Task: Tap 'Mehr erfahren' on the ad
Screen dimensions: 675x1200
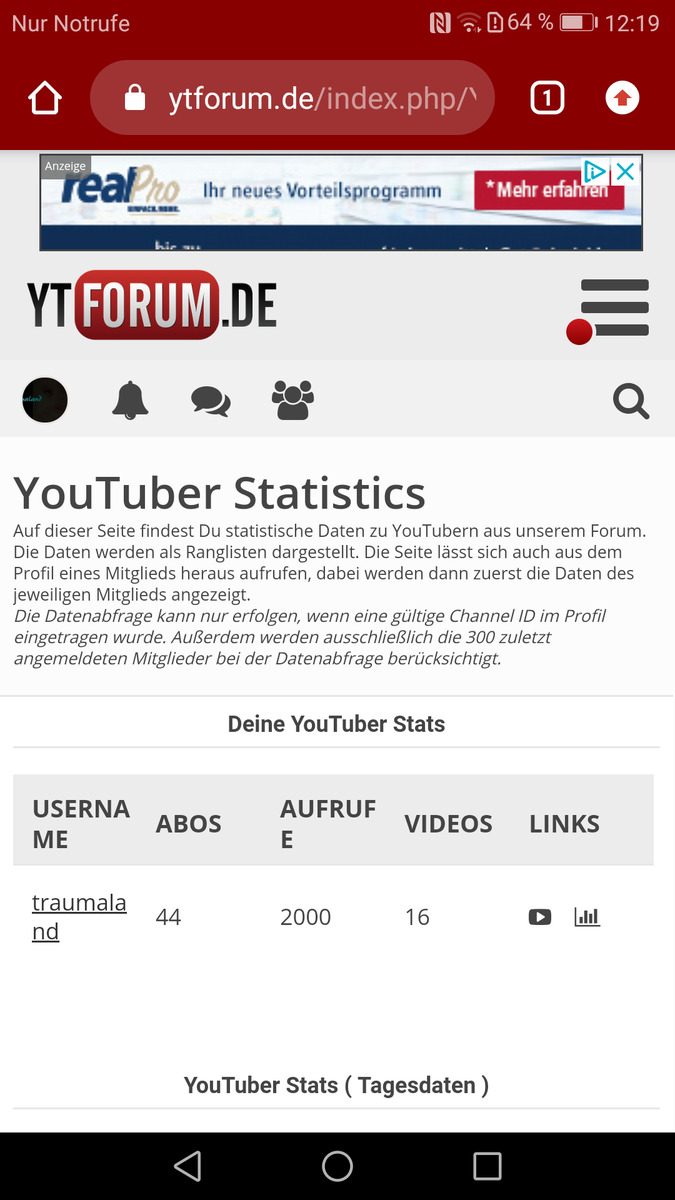Action: pyautogui.click(x=547, y=189)
